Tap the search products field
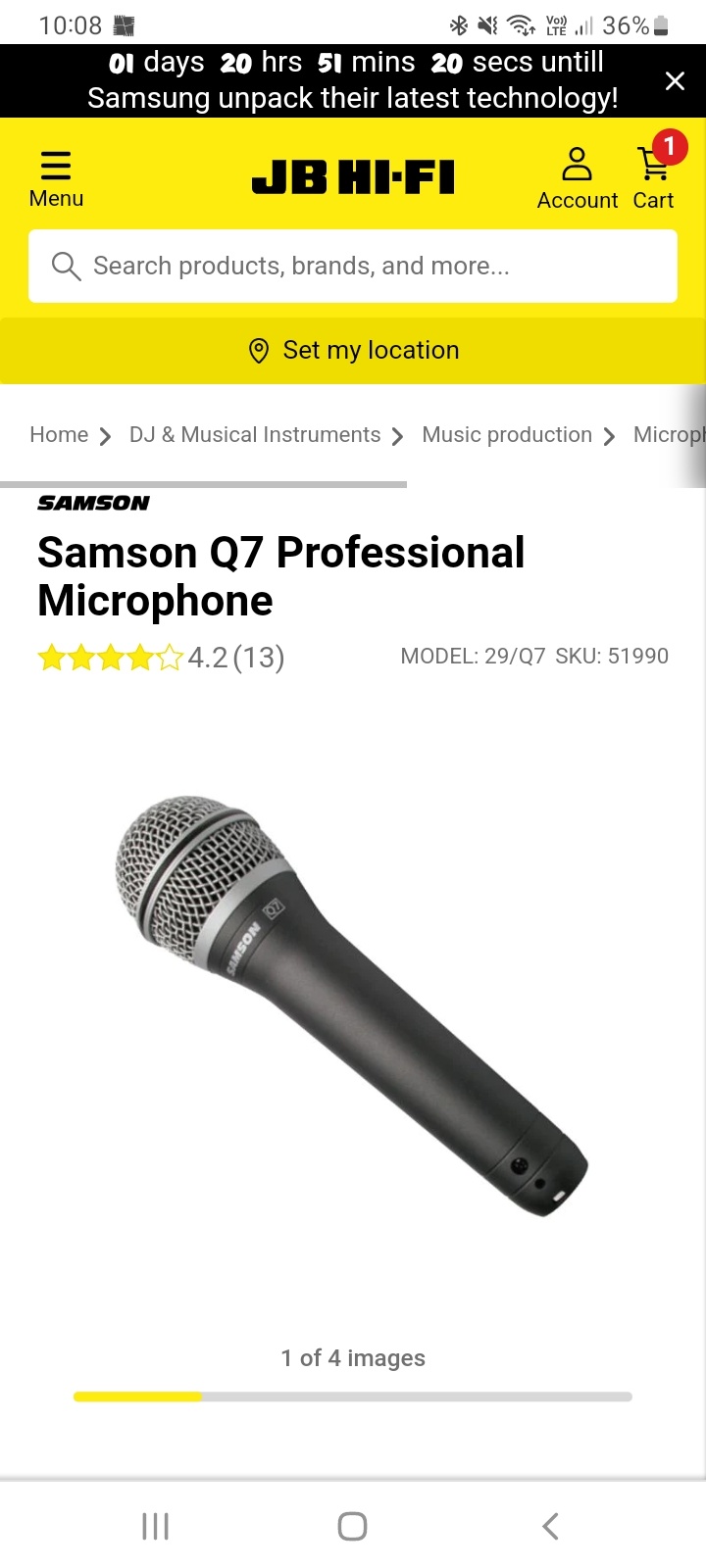706x1568 pixels. point(353,266)
